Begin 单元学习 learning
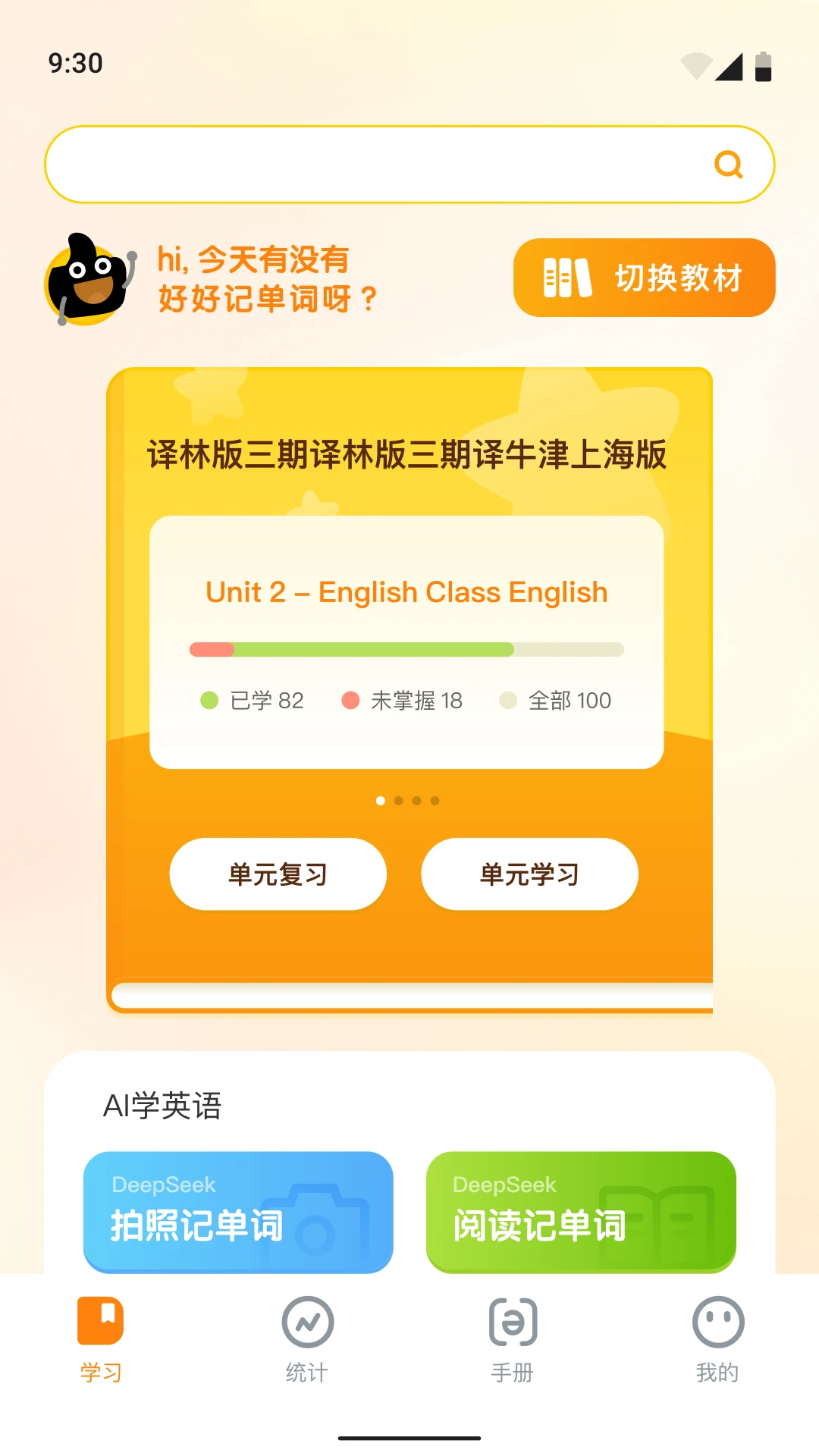This screenshot has height=1456, width=819. pos(529,874)
